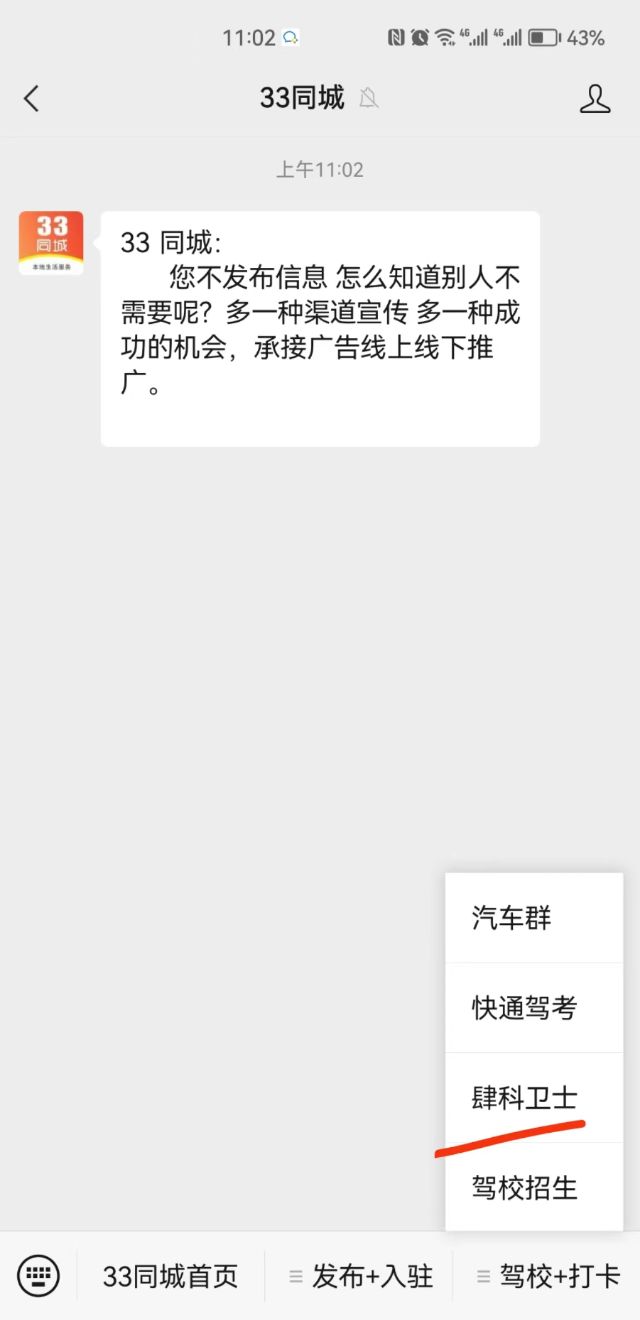
Task: Expand the 发布+入驻 menu
Action: tap(361, 1276)
